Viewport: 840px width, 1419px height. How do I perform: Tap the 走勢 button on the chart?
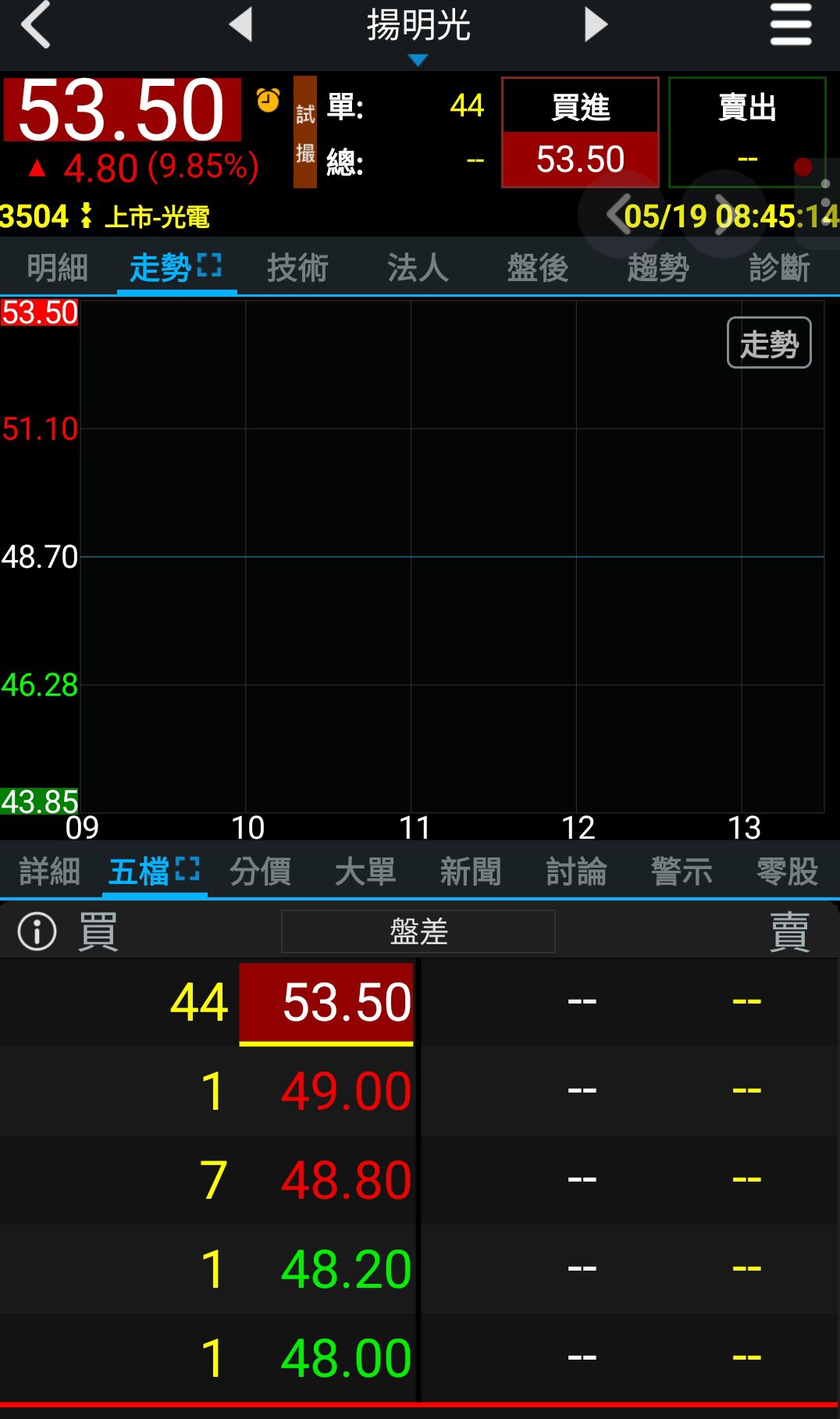coord(769,343)
